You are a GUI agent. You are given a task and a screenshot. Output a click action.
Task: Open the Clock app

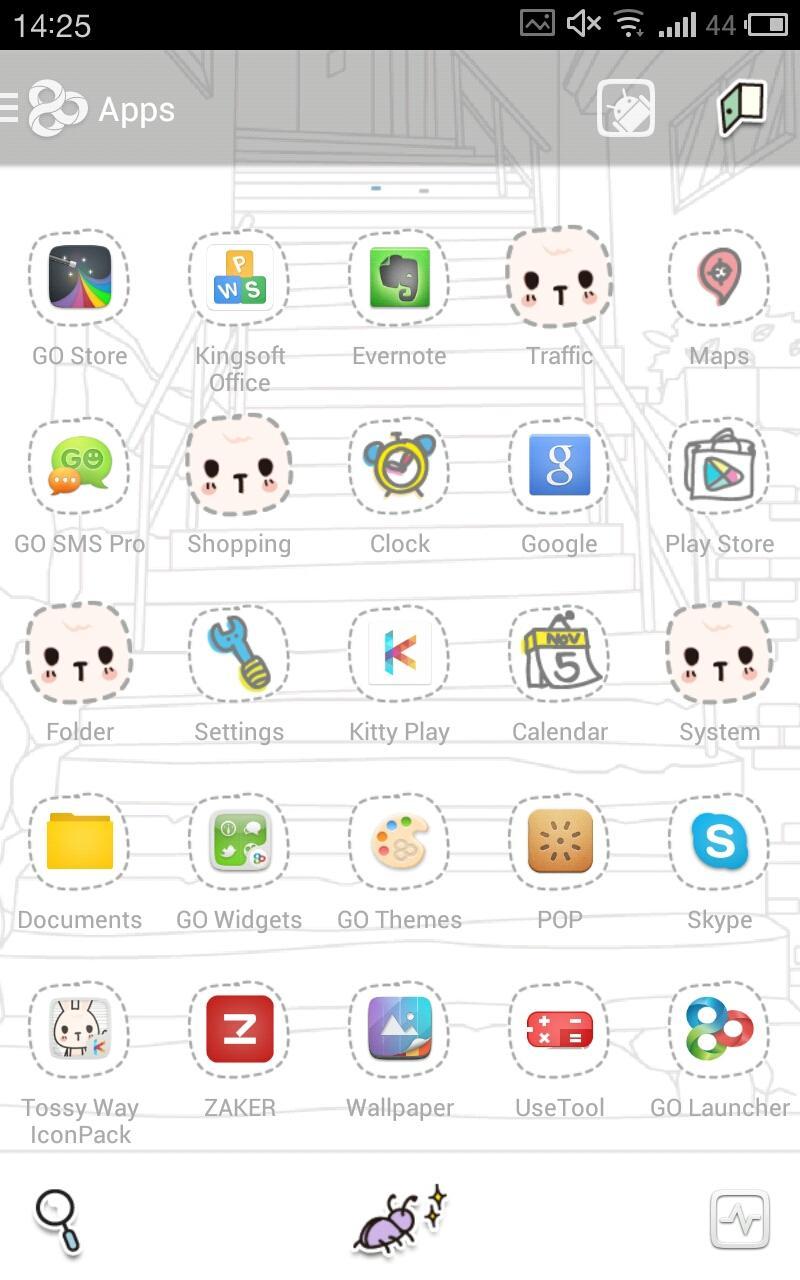(399, 465)
